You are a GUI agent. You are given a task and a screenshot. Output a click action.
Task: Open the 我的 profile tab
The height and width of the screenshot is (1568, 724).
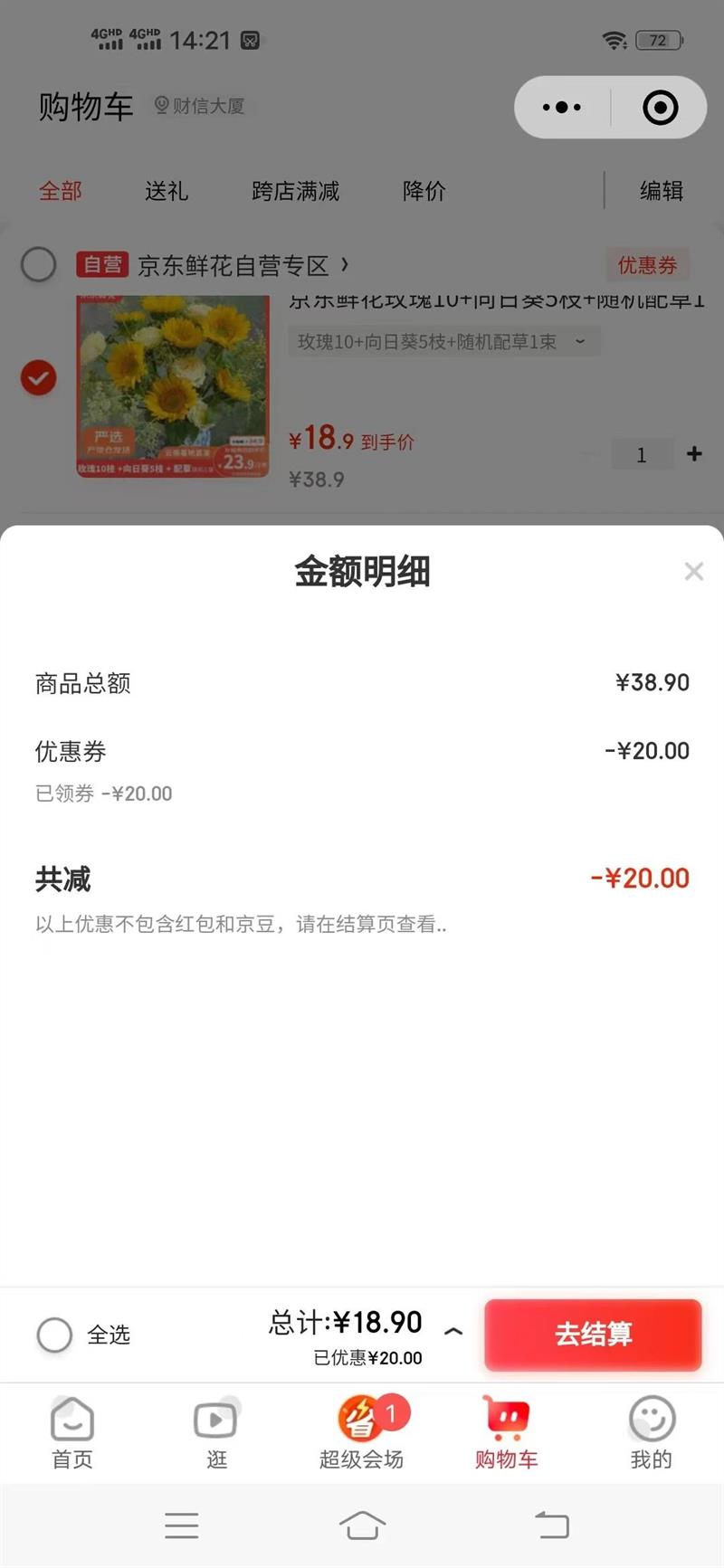pos(651,1432)
